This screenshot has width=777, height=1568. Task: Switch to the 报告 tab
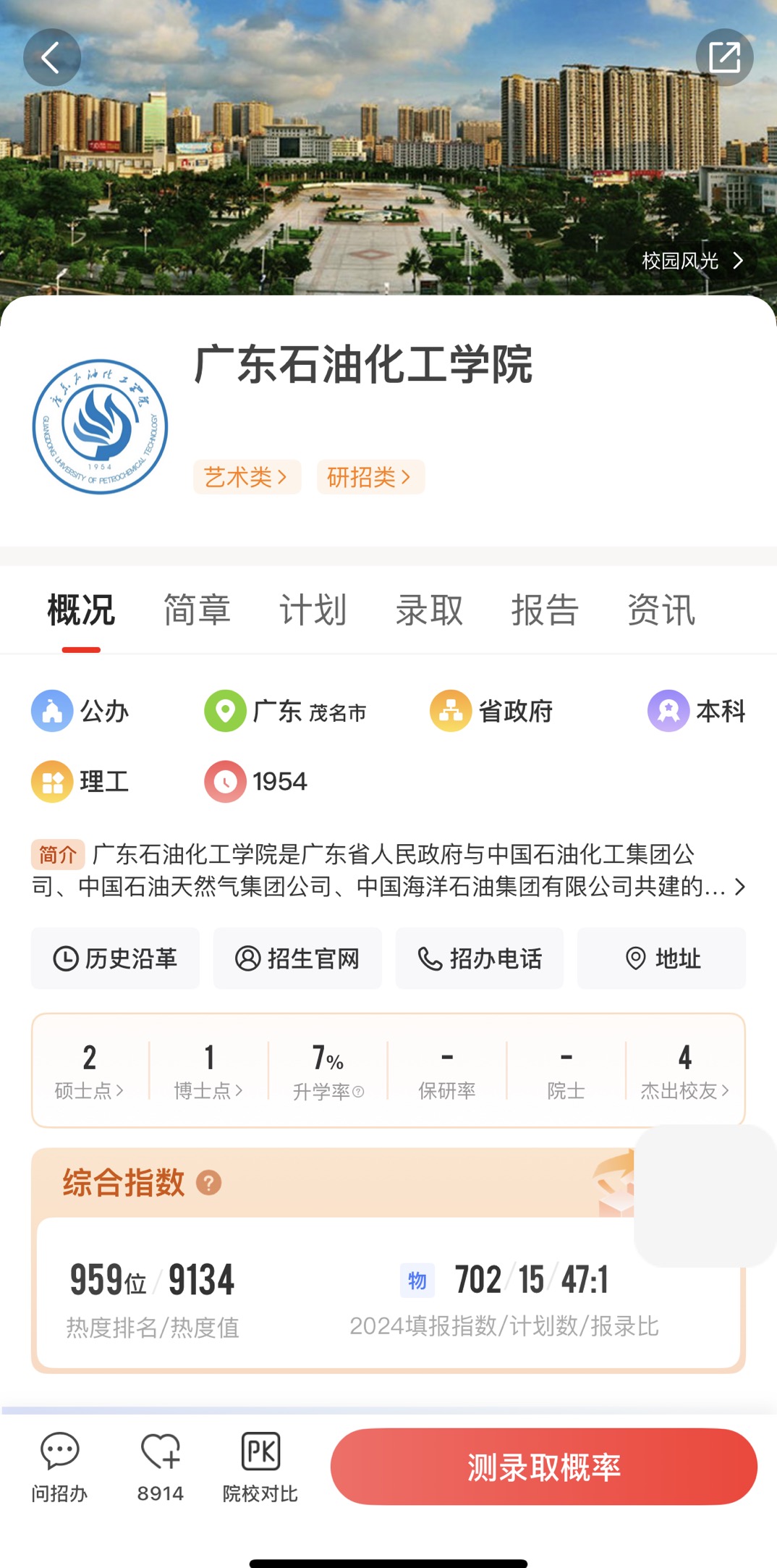pos(545,610)
